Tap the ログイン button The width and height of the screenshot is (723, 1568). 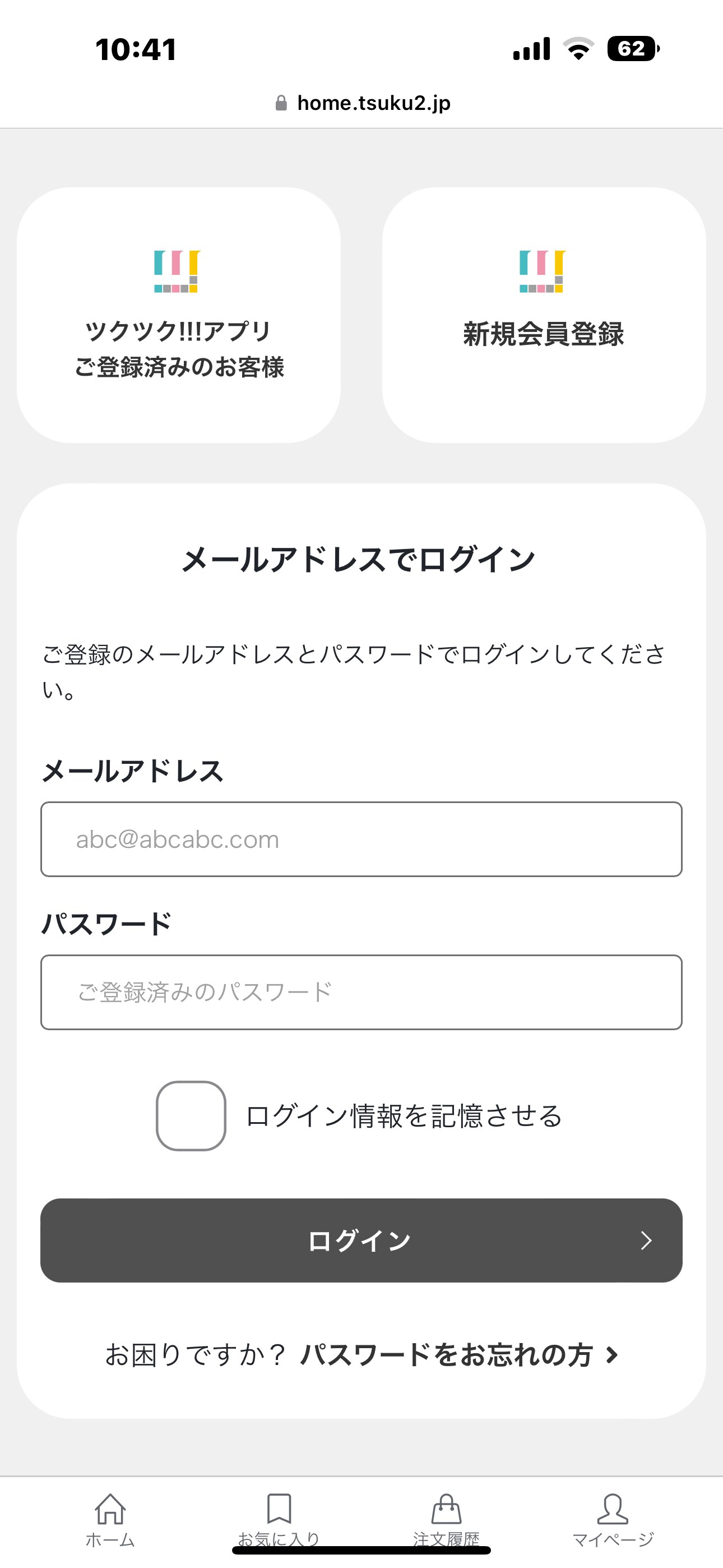pyautogui.click(x=361, y=1240)
